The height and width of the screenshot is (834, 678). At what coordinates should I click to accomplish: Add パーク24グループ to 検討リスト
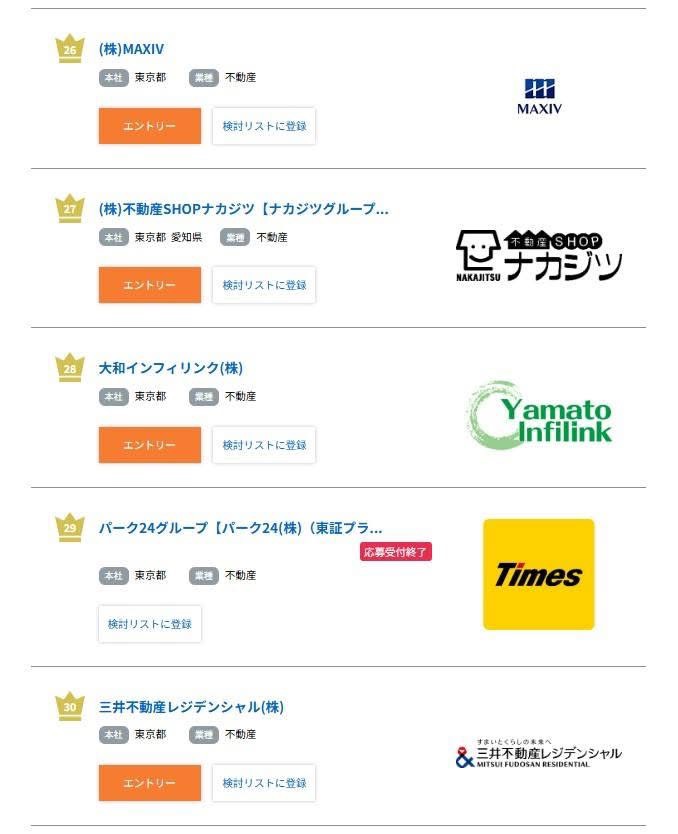tap(150, 624)
